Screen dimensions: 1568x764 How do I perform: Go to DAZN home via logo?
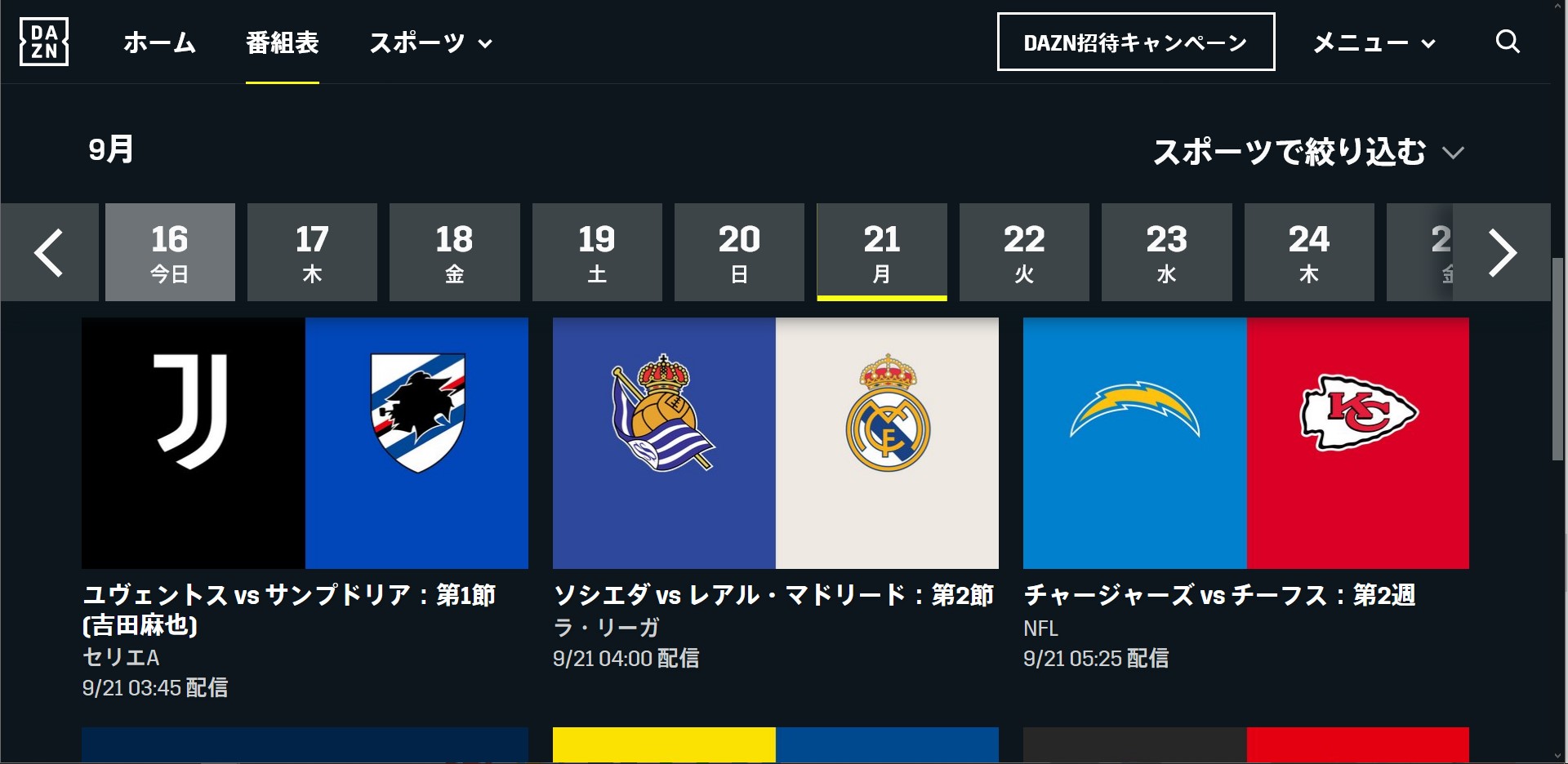tap(44, 42)
